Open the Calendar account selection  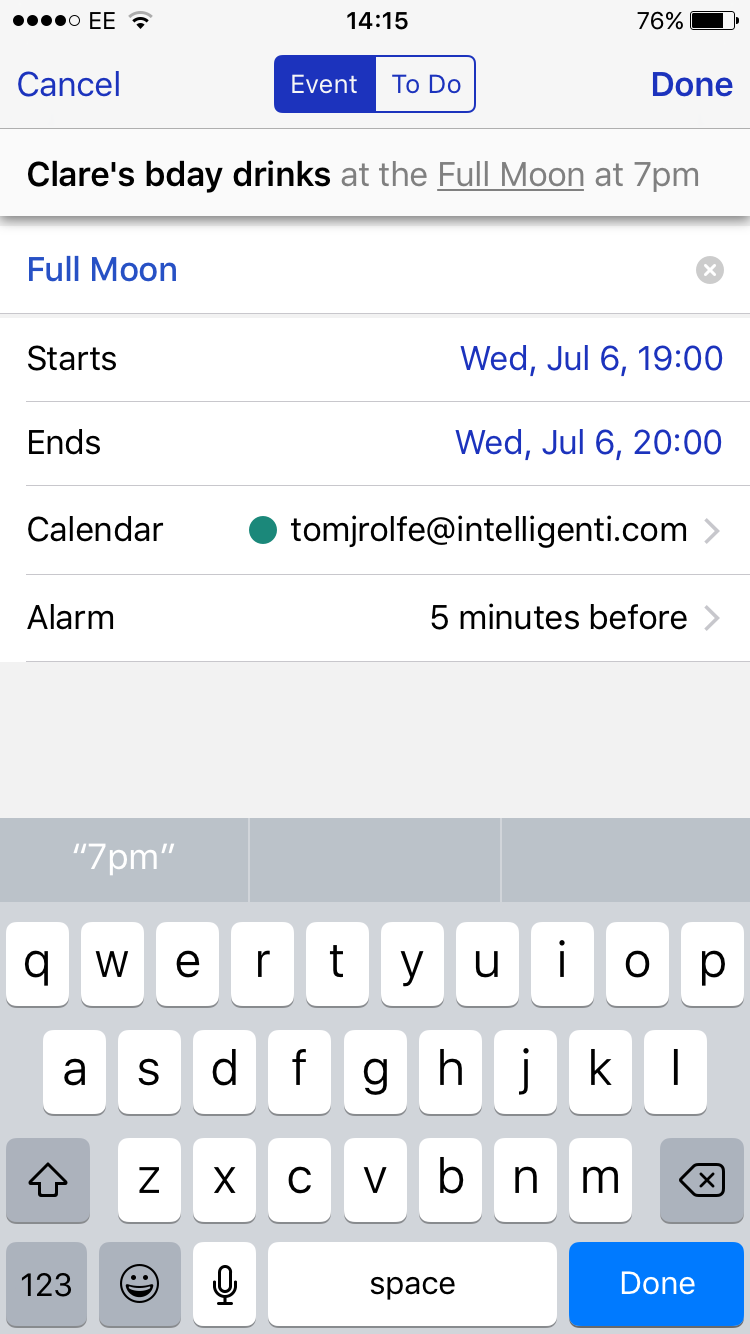(375, 530)
